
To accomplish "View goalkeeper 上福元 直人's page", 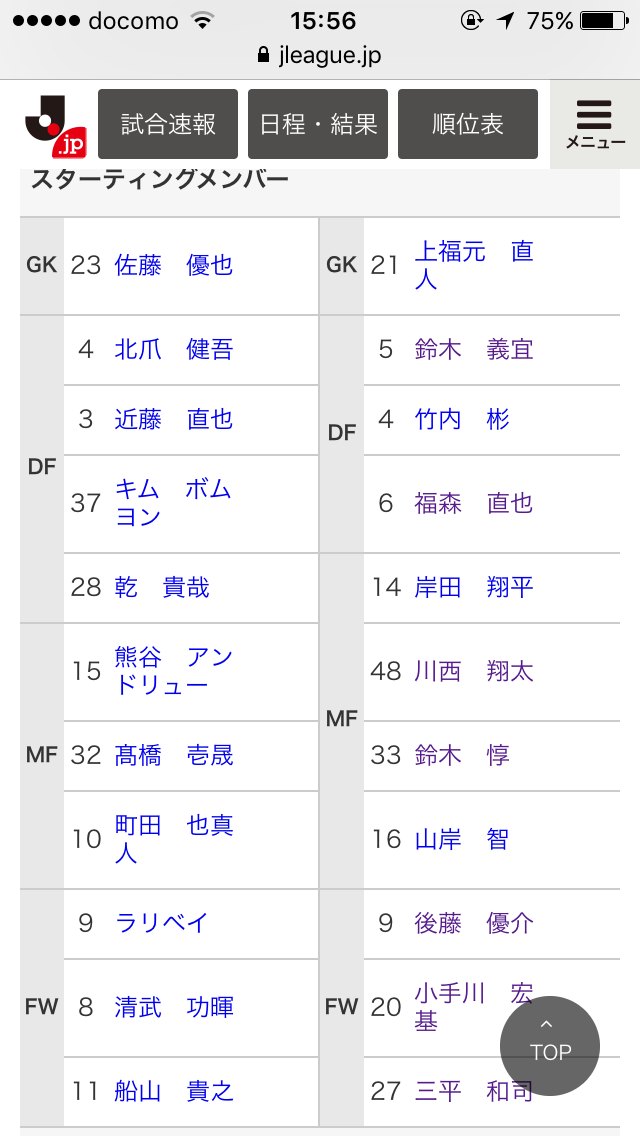I will pyautogui.click(x=473, y=265).
